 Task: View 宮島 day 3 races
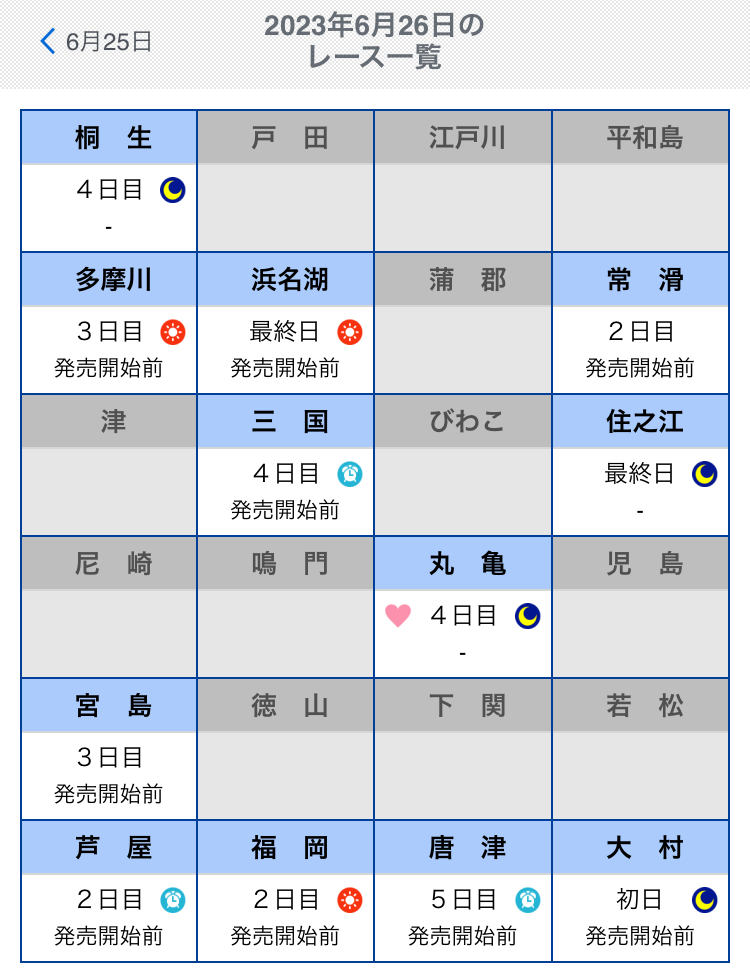click(x=109, y=748)
